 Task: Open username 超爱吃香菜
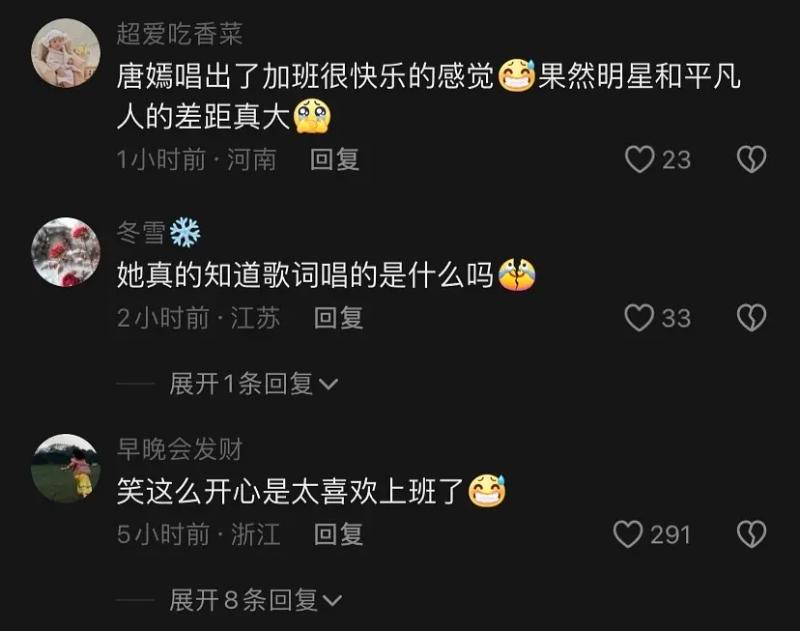(x=180, y=35)
